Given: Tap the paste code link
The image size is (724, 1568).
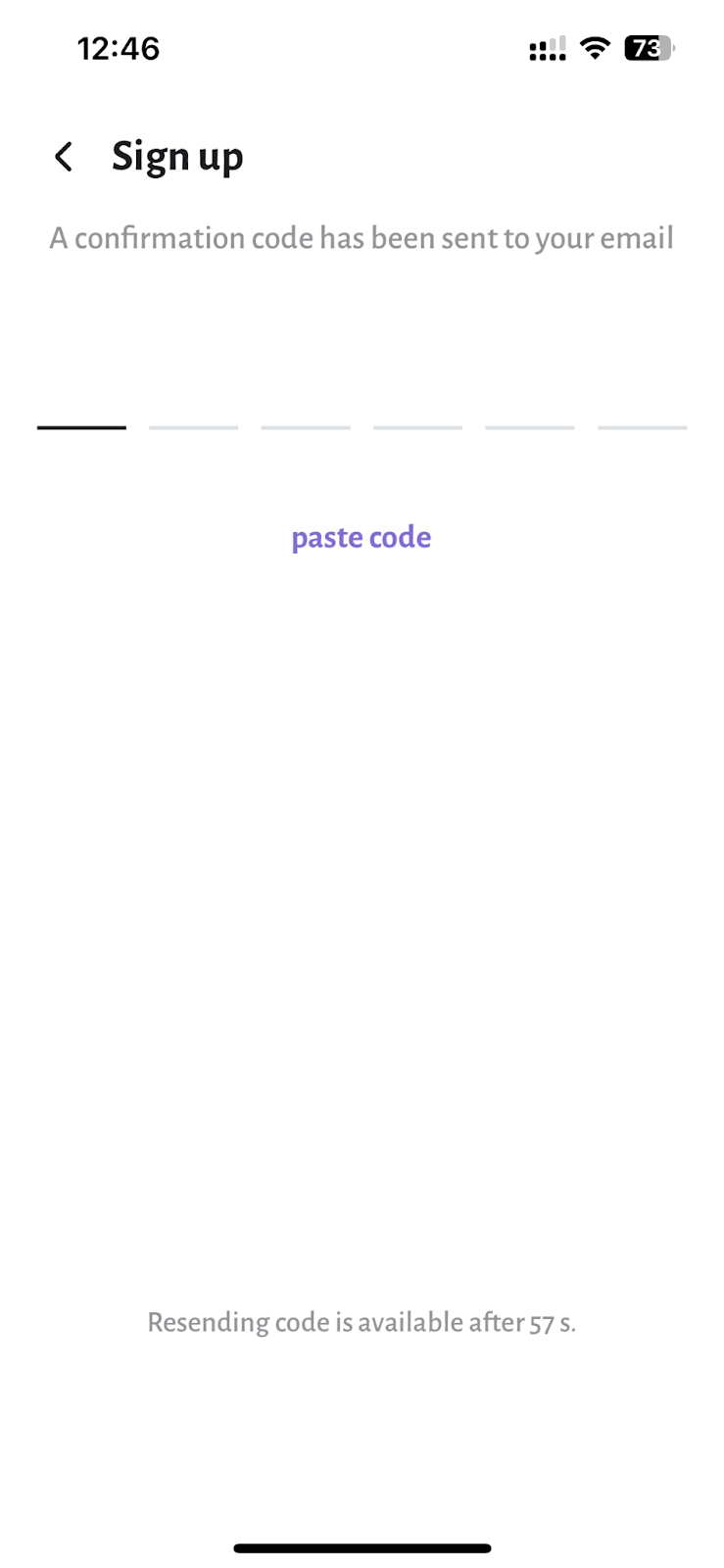Looking at the screenshot, I should (362, 538).
